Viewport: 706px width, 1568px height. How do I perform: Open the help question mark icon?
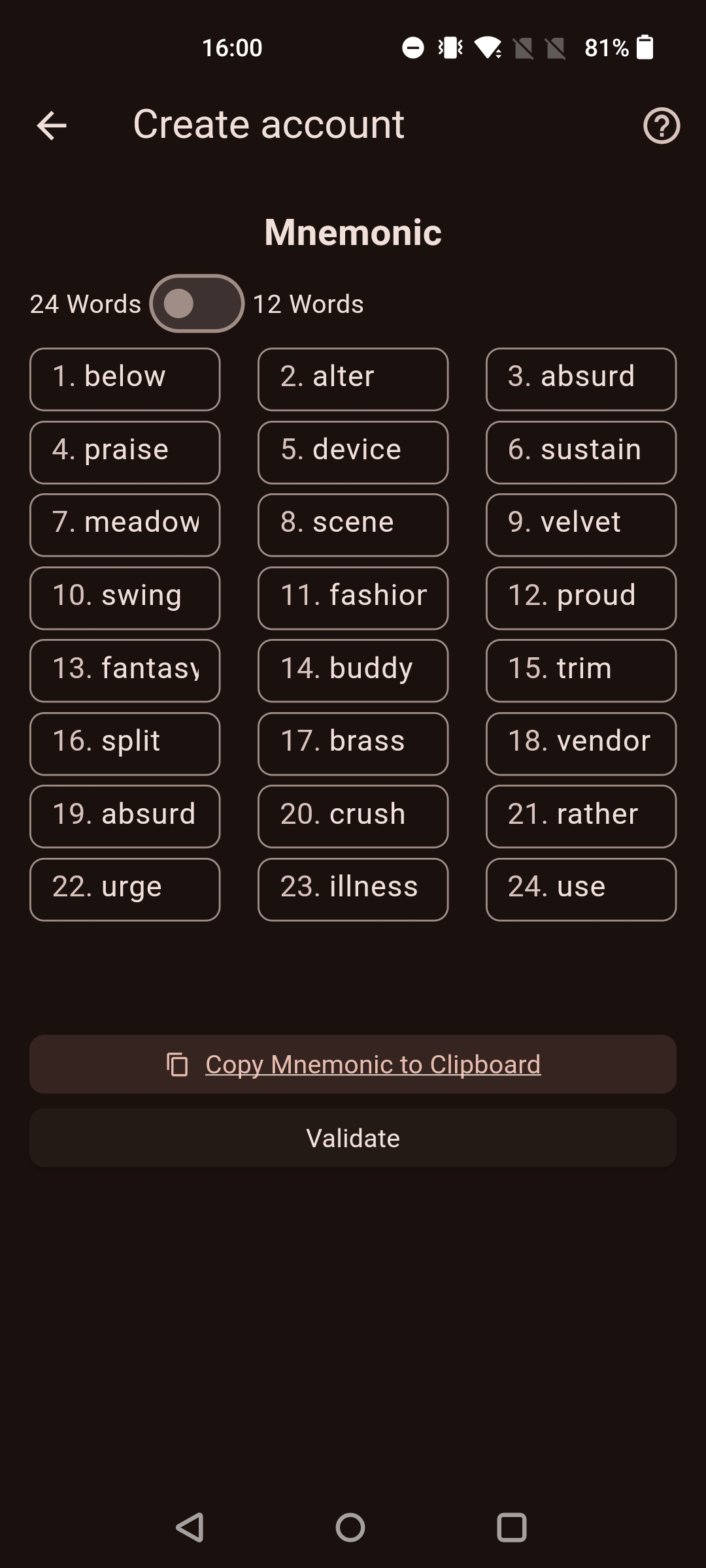(662, 125)
